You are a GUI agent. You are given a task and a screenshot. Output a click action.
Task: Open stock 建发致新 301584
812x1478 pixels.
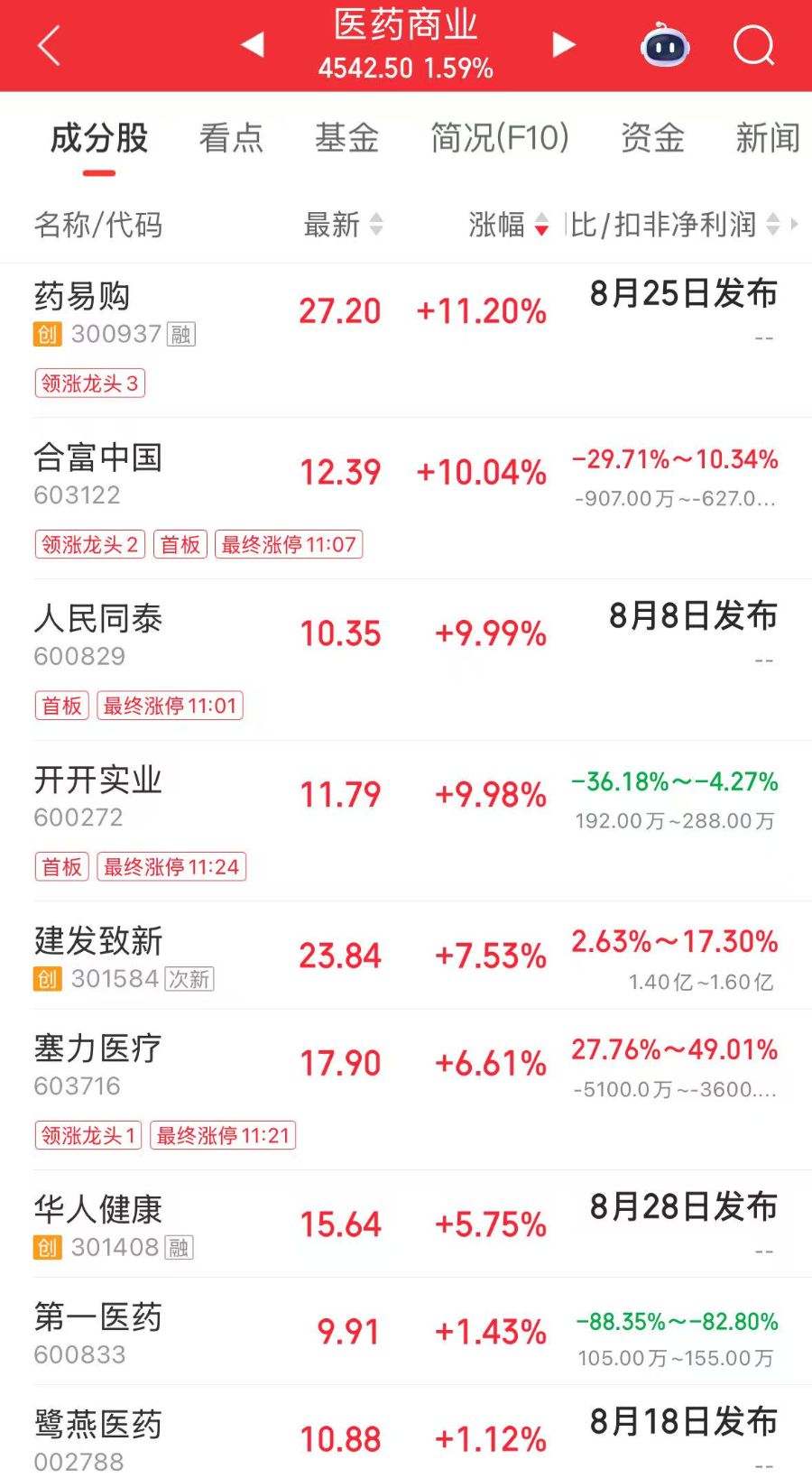pyautogui.click(x=406, y=956)
